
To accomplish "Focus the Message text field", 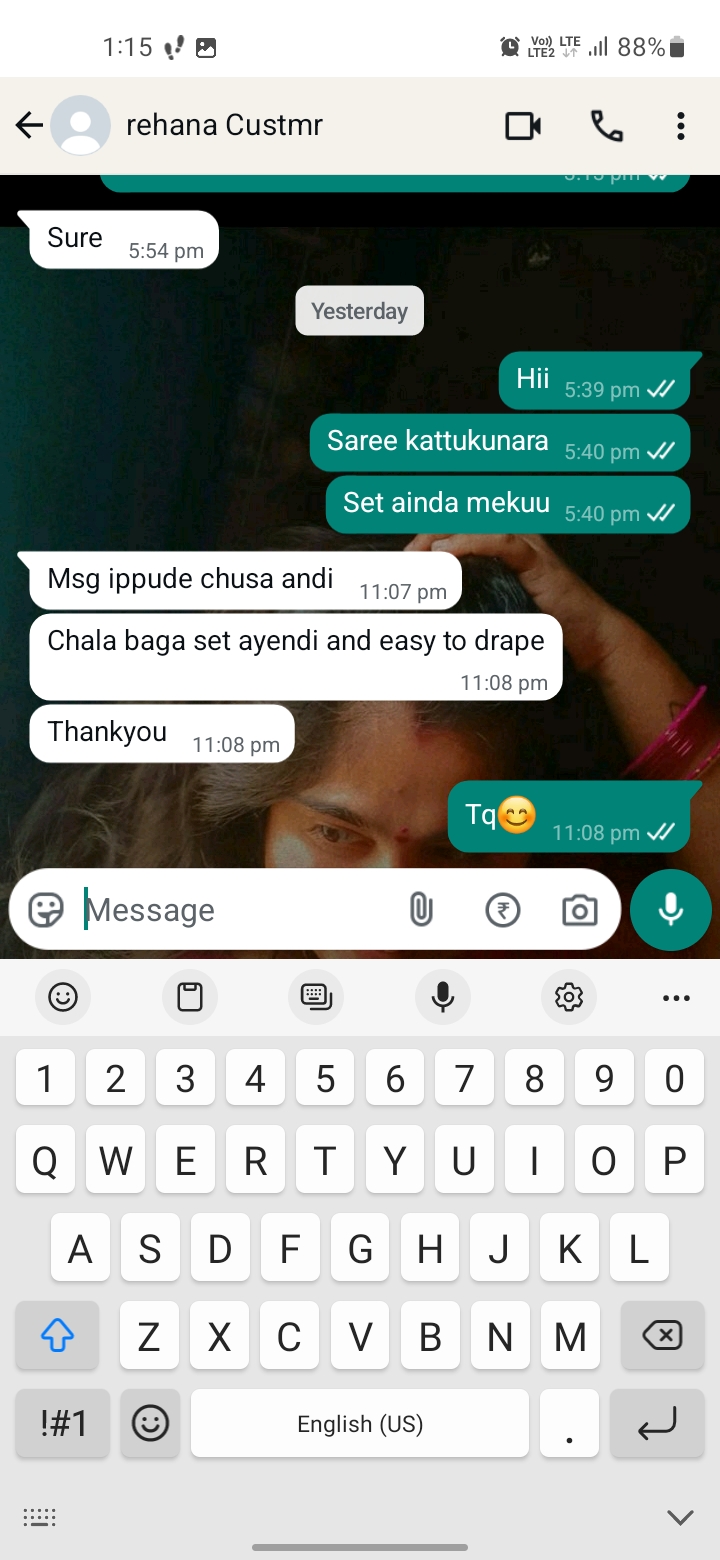I will click(x=240, y=910).
